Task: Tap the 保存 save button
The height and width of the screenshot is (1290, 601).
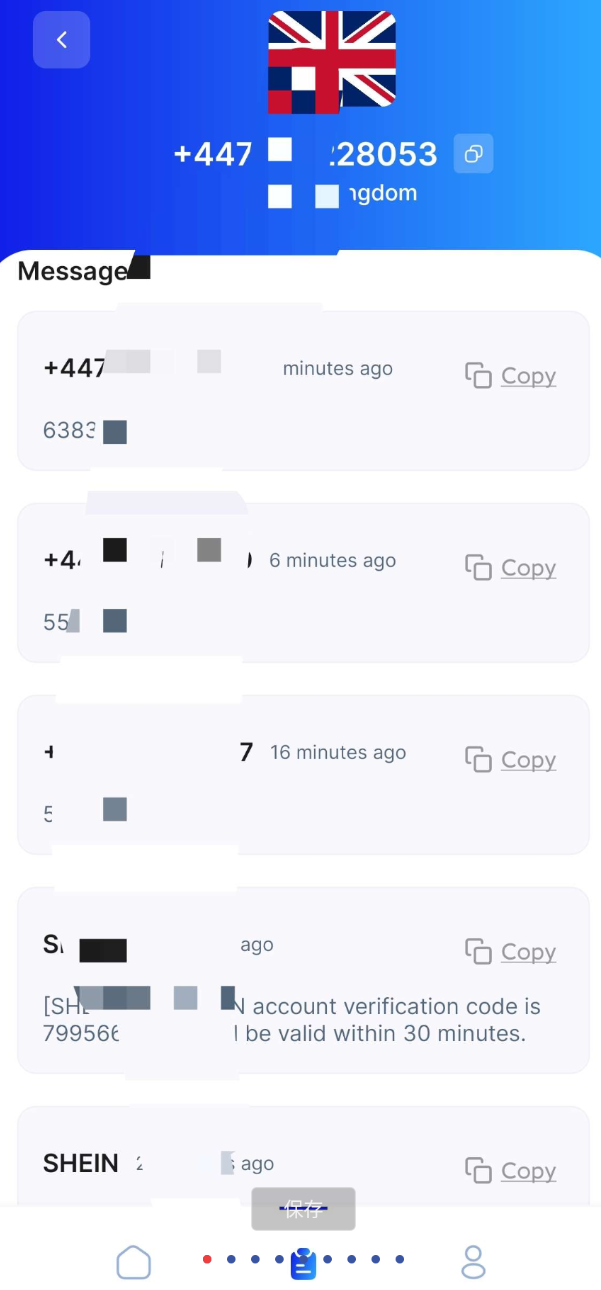Action: click(303, 1209)
